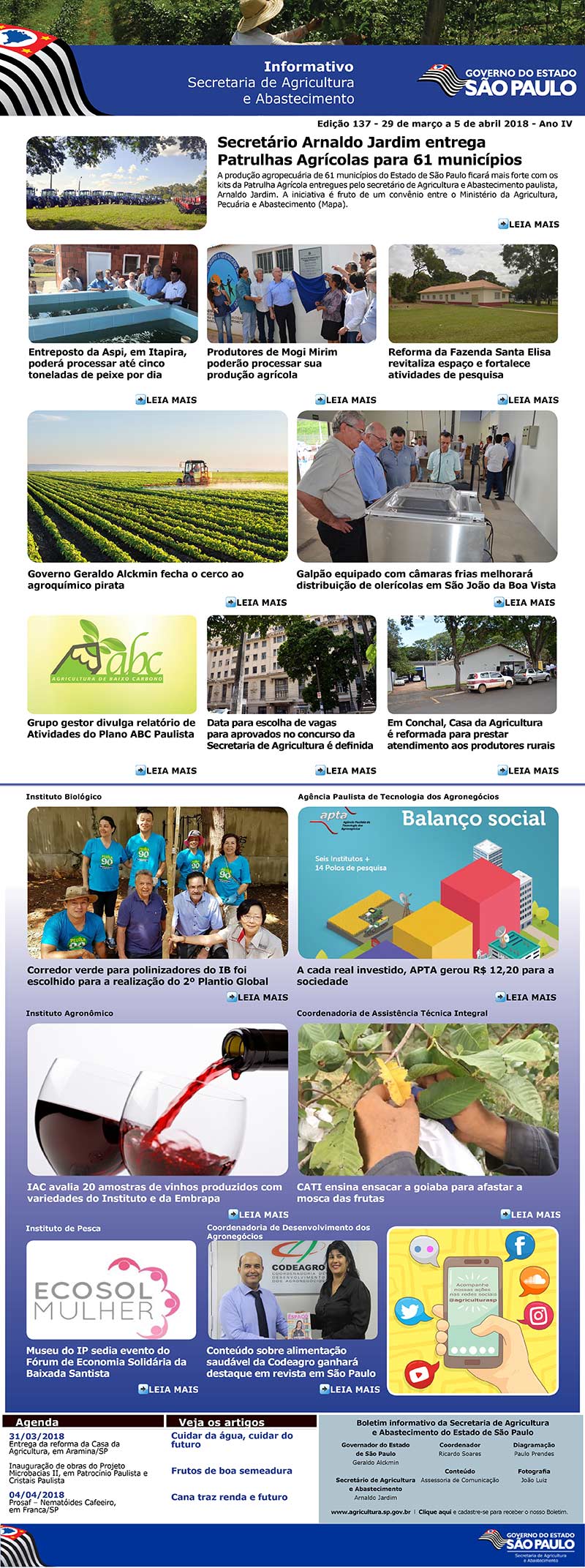Read more on Fazenda Santa Elisa reform
Screen dimensions: 585x1568
point(528,400)
